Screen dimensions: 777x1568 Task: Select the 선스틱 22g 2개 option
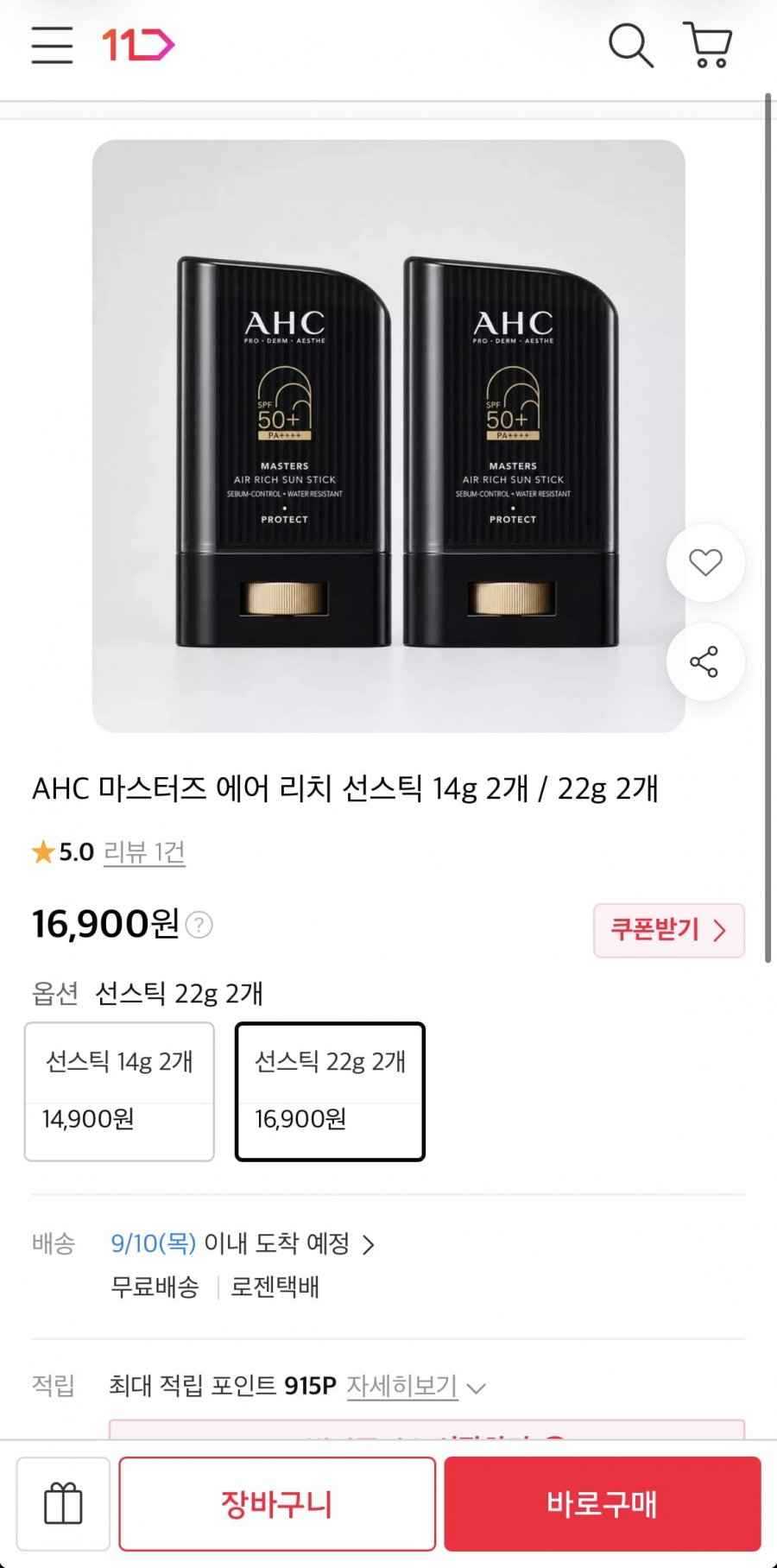[x=330, y=1091]
